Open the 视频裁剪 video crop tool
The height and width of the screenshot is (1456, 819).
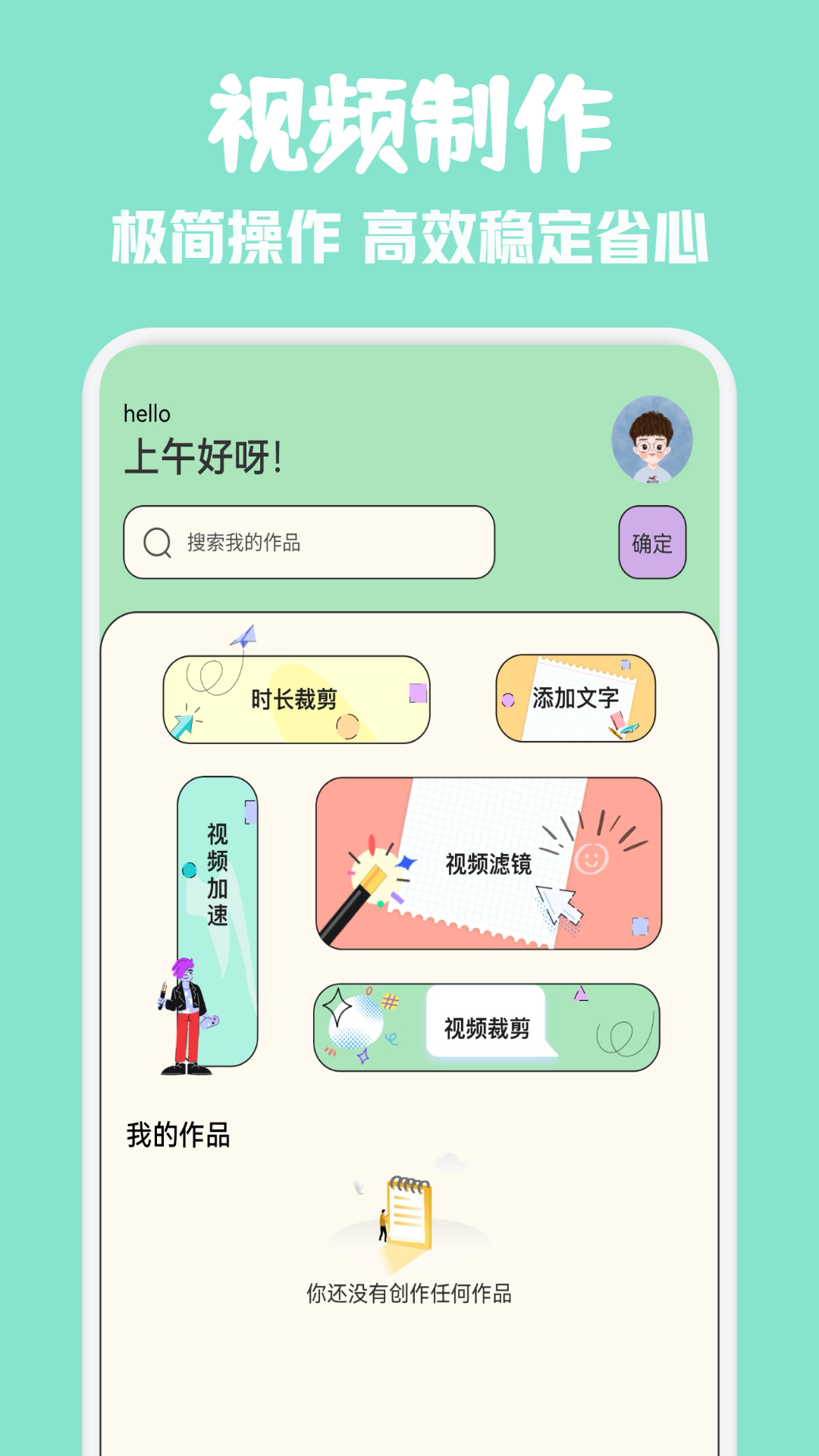point(489,1028)
